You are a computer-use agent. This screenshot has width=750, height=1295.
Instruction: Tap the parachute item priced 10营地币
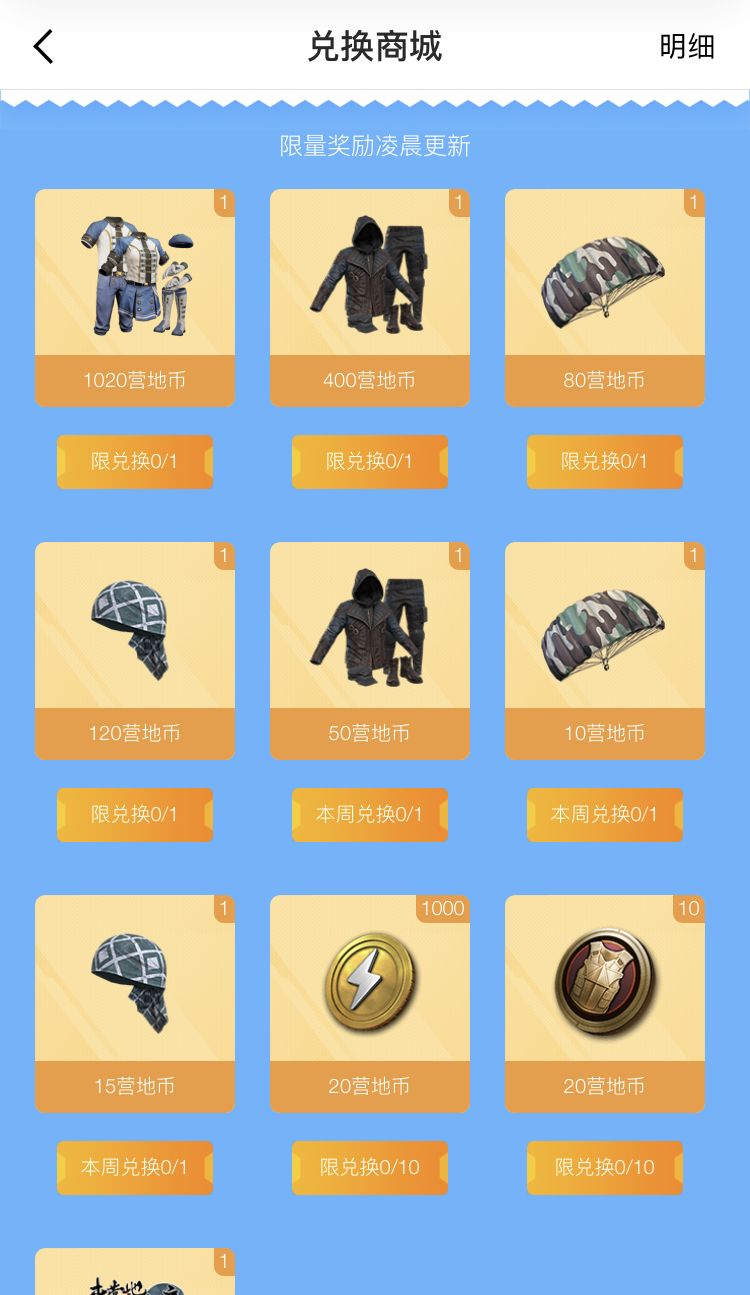click(605, 628)
